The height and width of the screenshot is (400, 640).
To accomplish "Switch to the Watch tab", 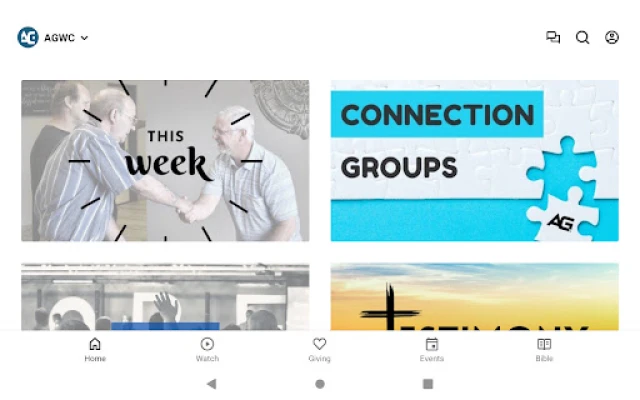I will 207,349.
